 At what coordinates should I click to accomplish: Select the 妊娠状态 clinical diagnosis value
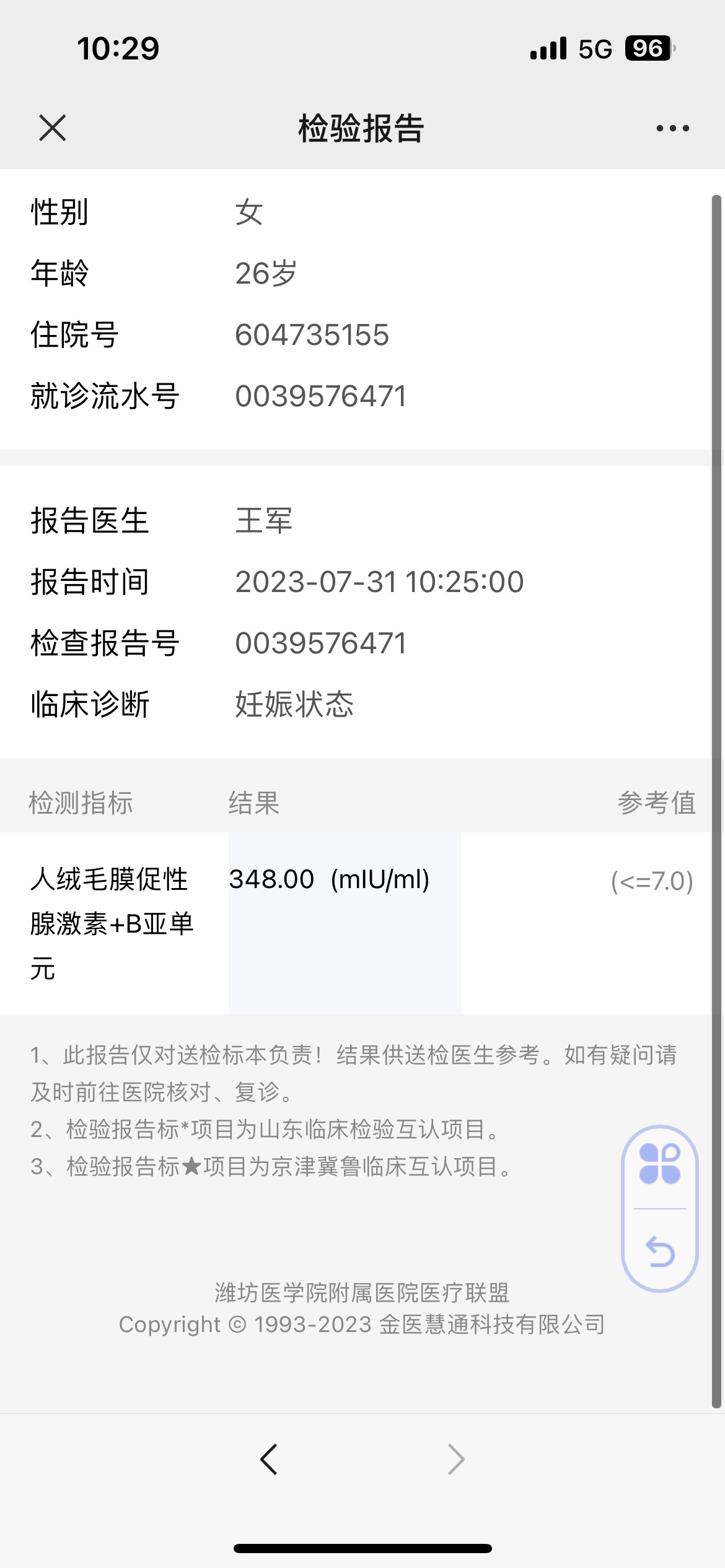(293, 705)
